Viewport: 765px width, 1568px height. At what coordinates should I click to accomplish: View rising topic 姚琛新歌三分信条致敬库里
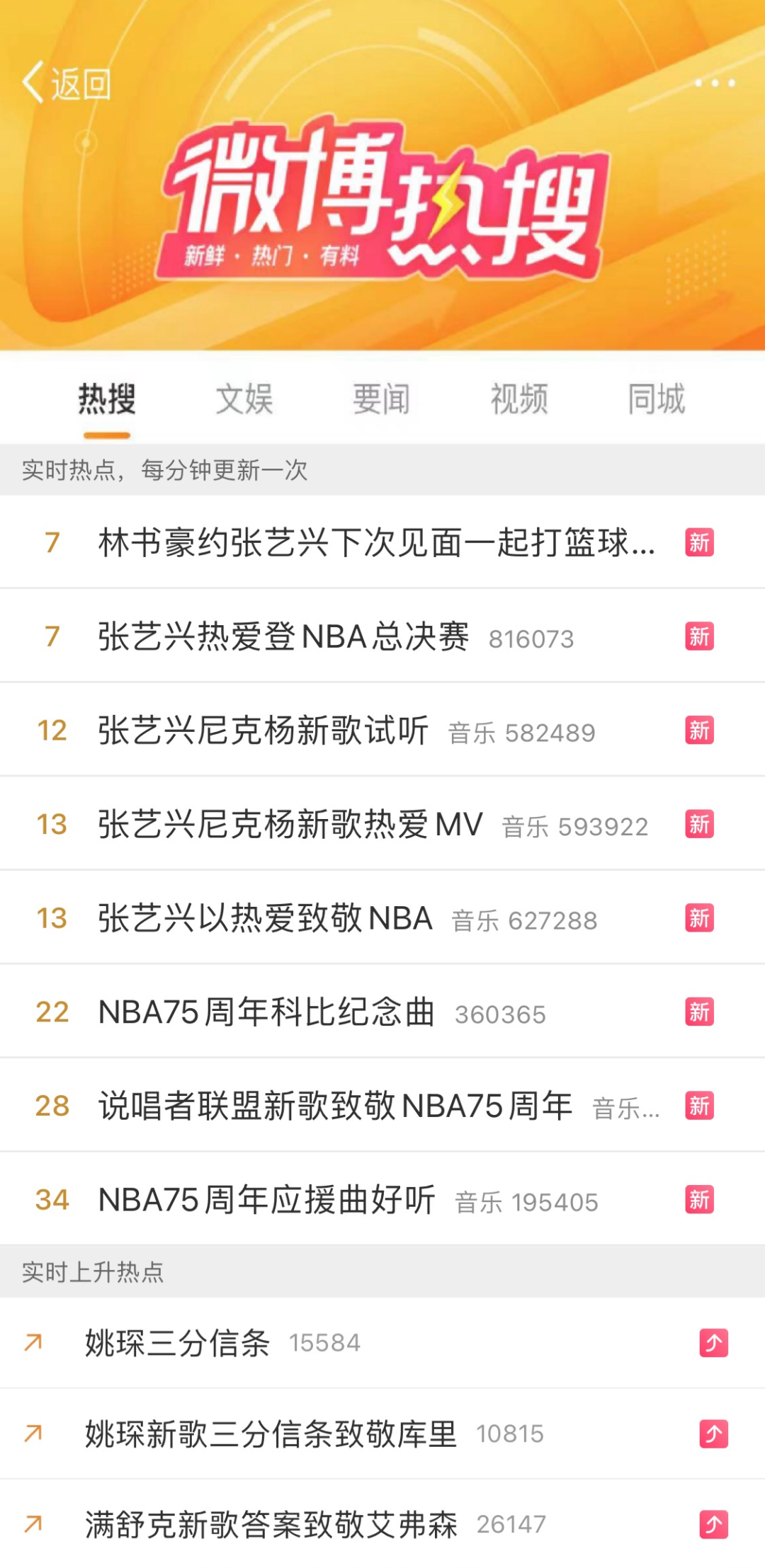271,1434
